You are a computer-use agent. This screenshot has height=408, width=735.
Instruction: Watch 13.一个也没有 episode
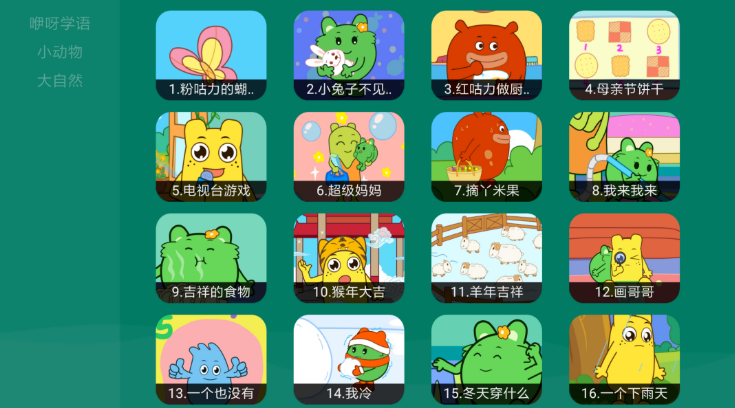(x=211, y=359)
